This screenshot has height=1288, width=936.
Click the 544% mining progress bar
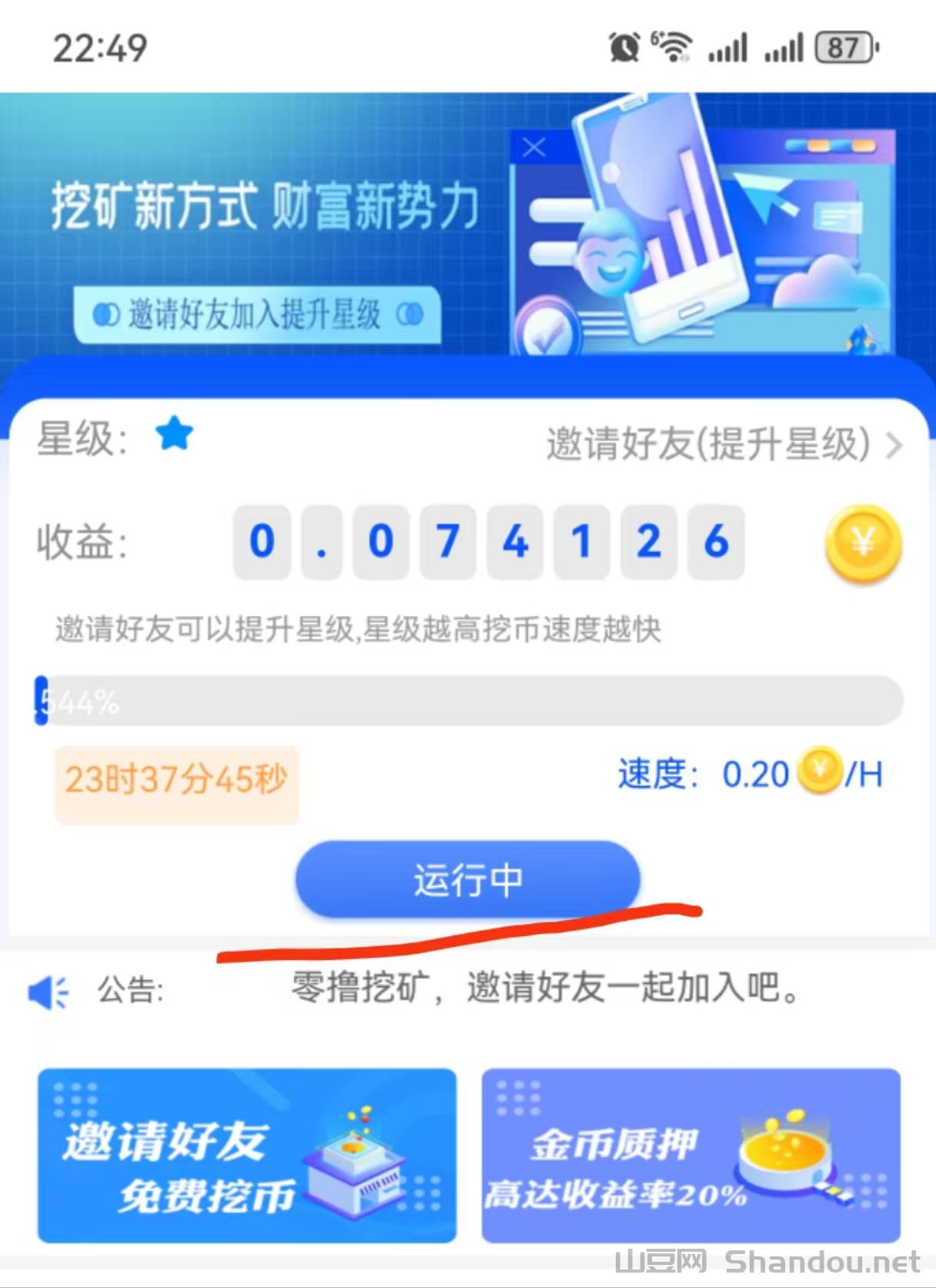tap(468, 699)
